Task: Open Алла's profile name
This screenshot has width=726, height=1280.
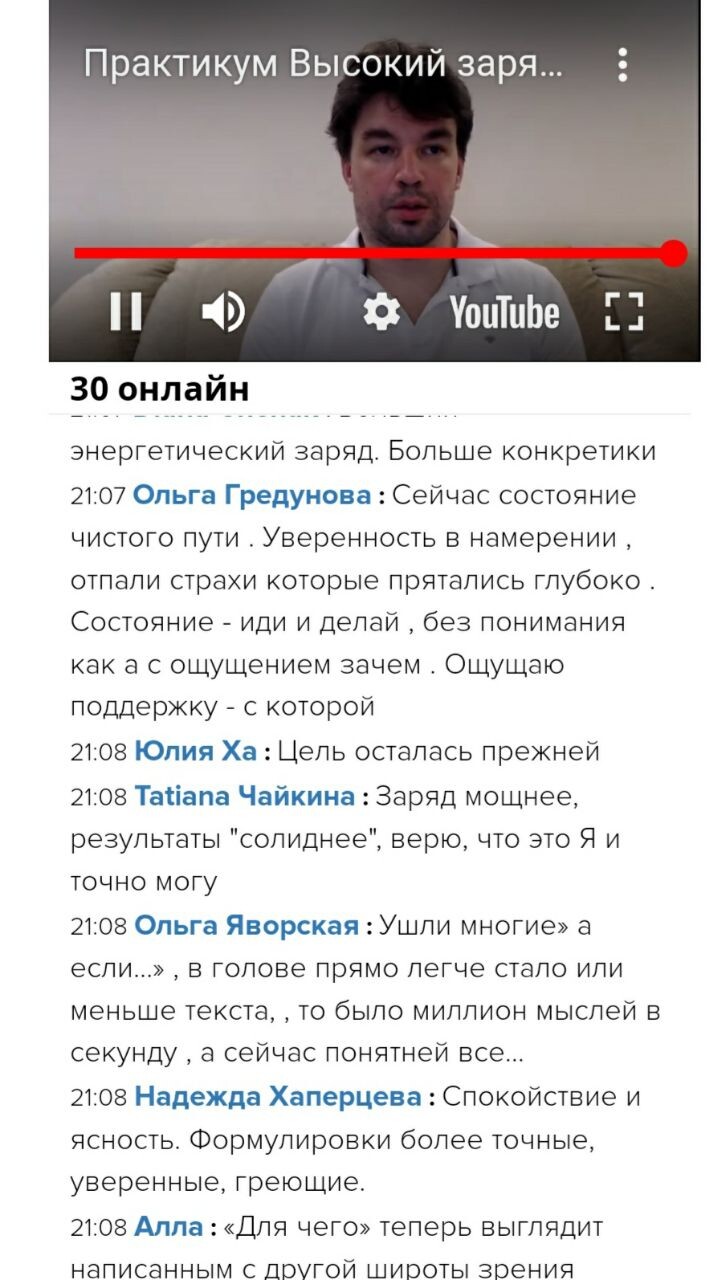Action: pos(168,1227)
